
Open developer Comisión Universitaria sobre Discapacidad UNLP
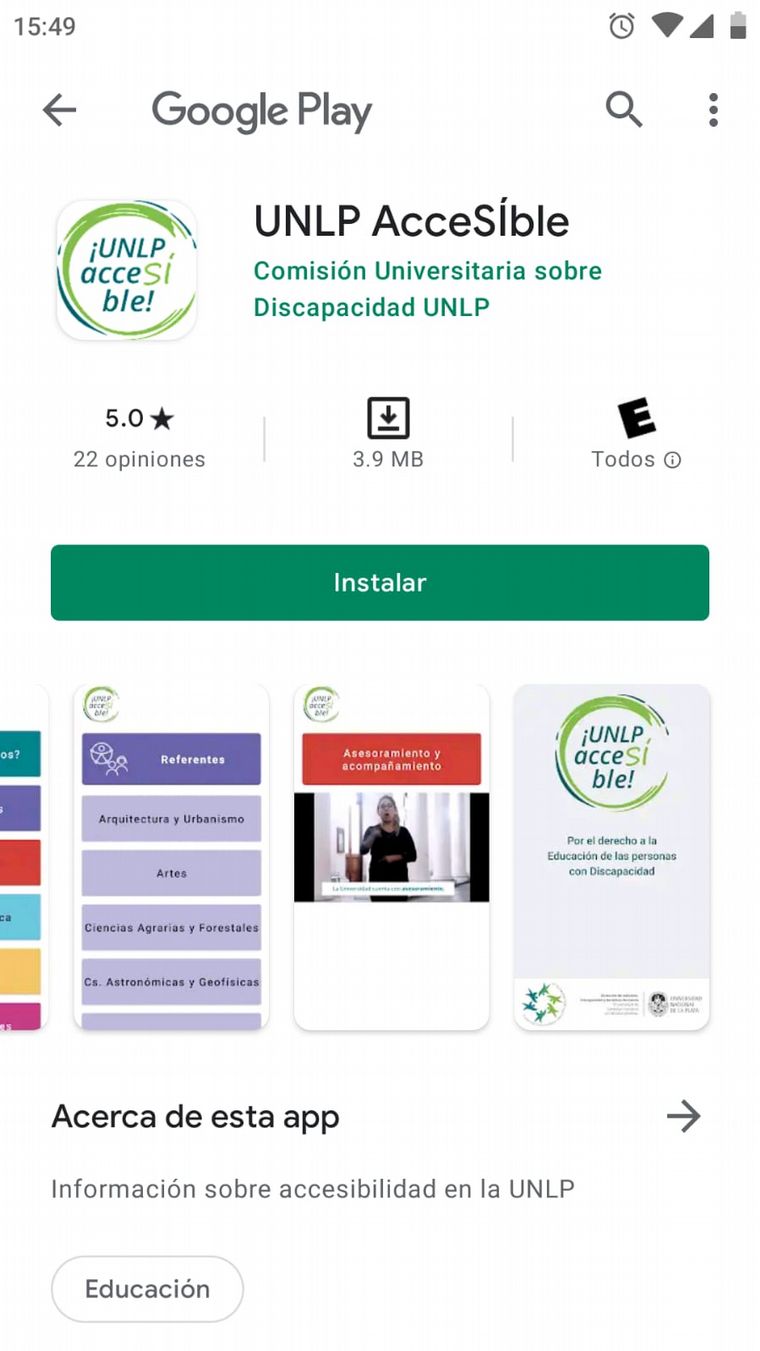tap(427, 289)
